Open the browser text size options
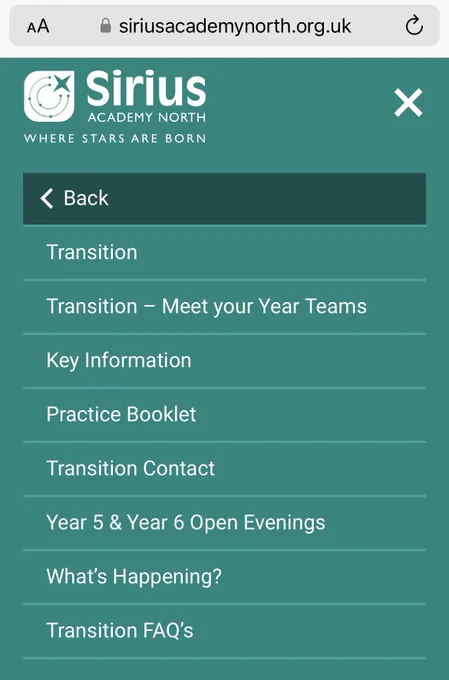The height and width of the screenshot is (680, 449). [x=38, y=26]
